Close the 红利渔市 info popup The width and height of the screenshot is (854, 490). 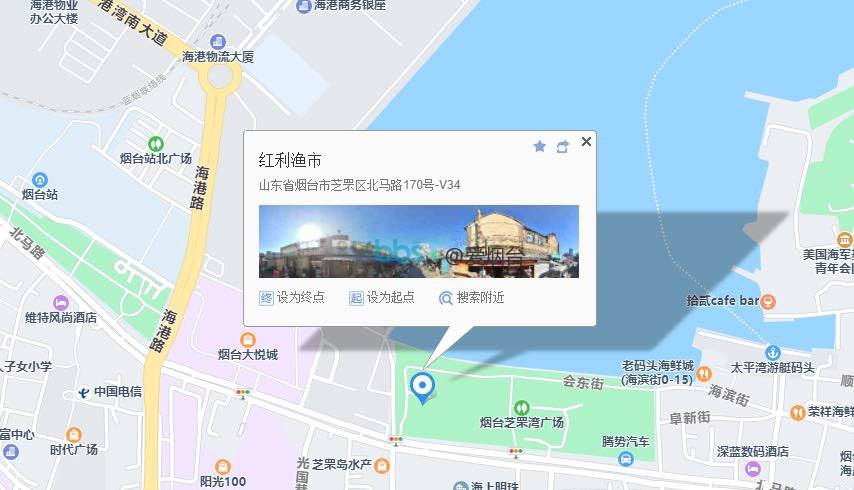(x=586, y=142)
